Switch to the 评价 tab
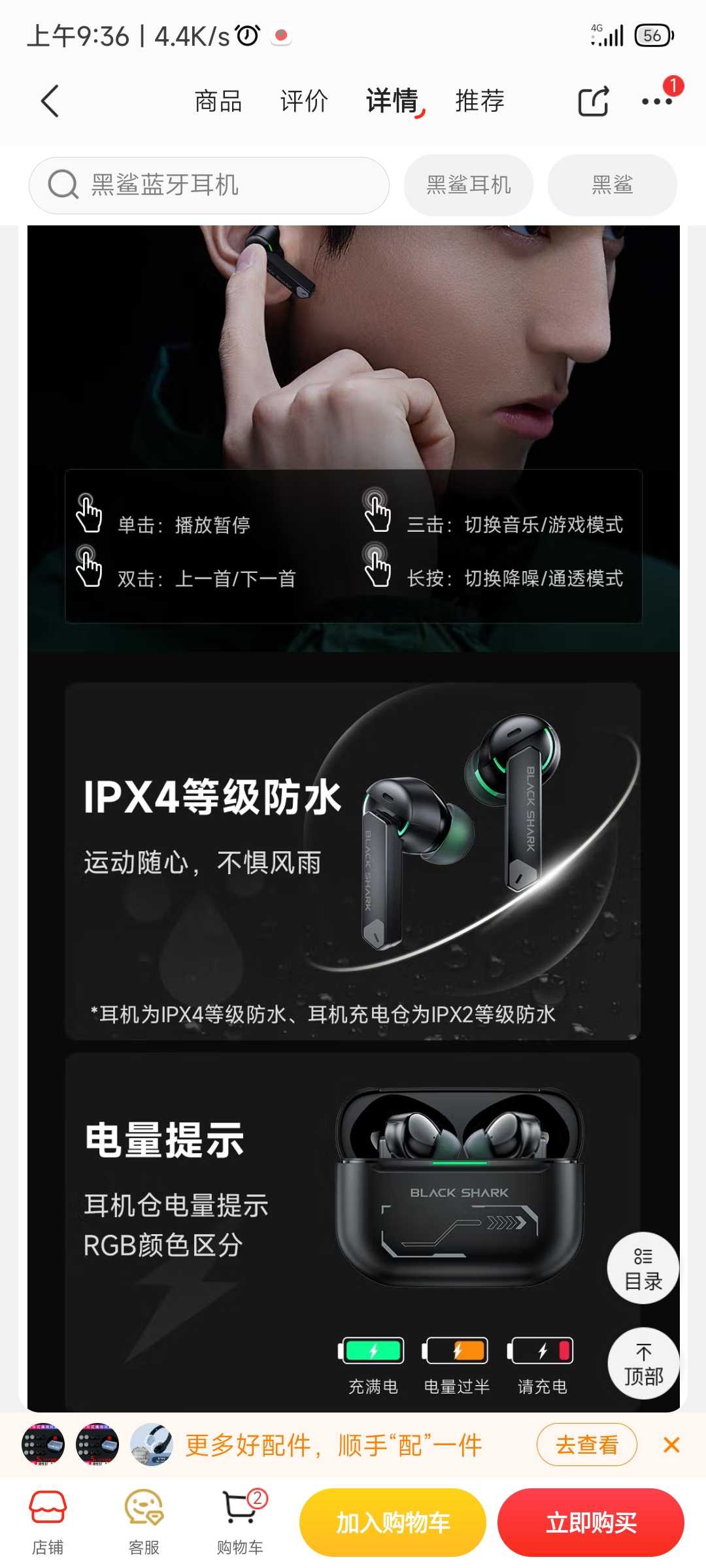 [x=304, y=101]
